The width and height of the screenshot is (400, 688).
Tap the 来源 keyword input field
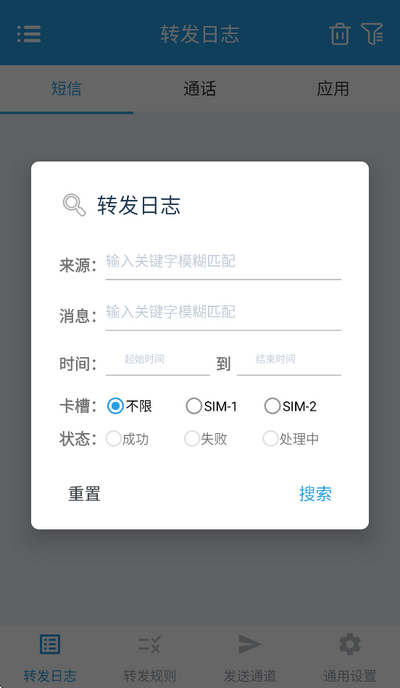click(223, 264)
